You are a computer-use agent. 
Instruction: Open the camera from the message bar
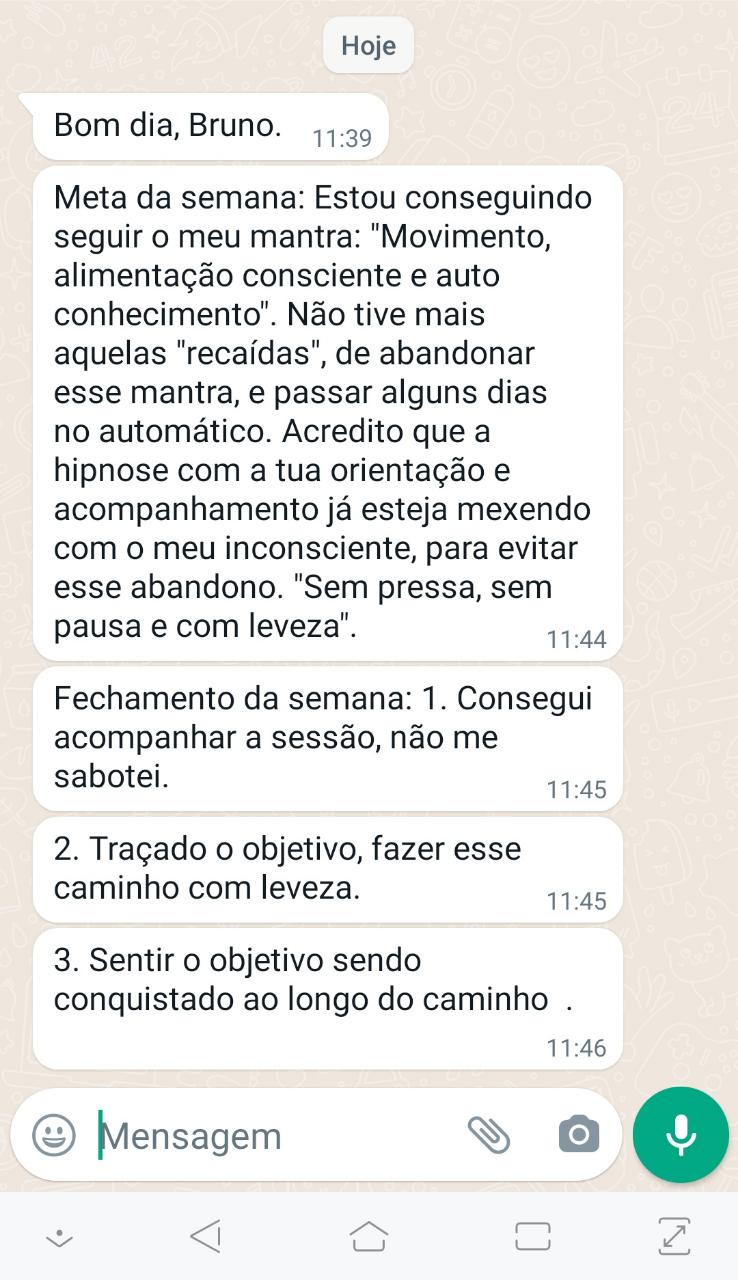click(x=579, y=1135)
